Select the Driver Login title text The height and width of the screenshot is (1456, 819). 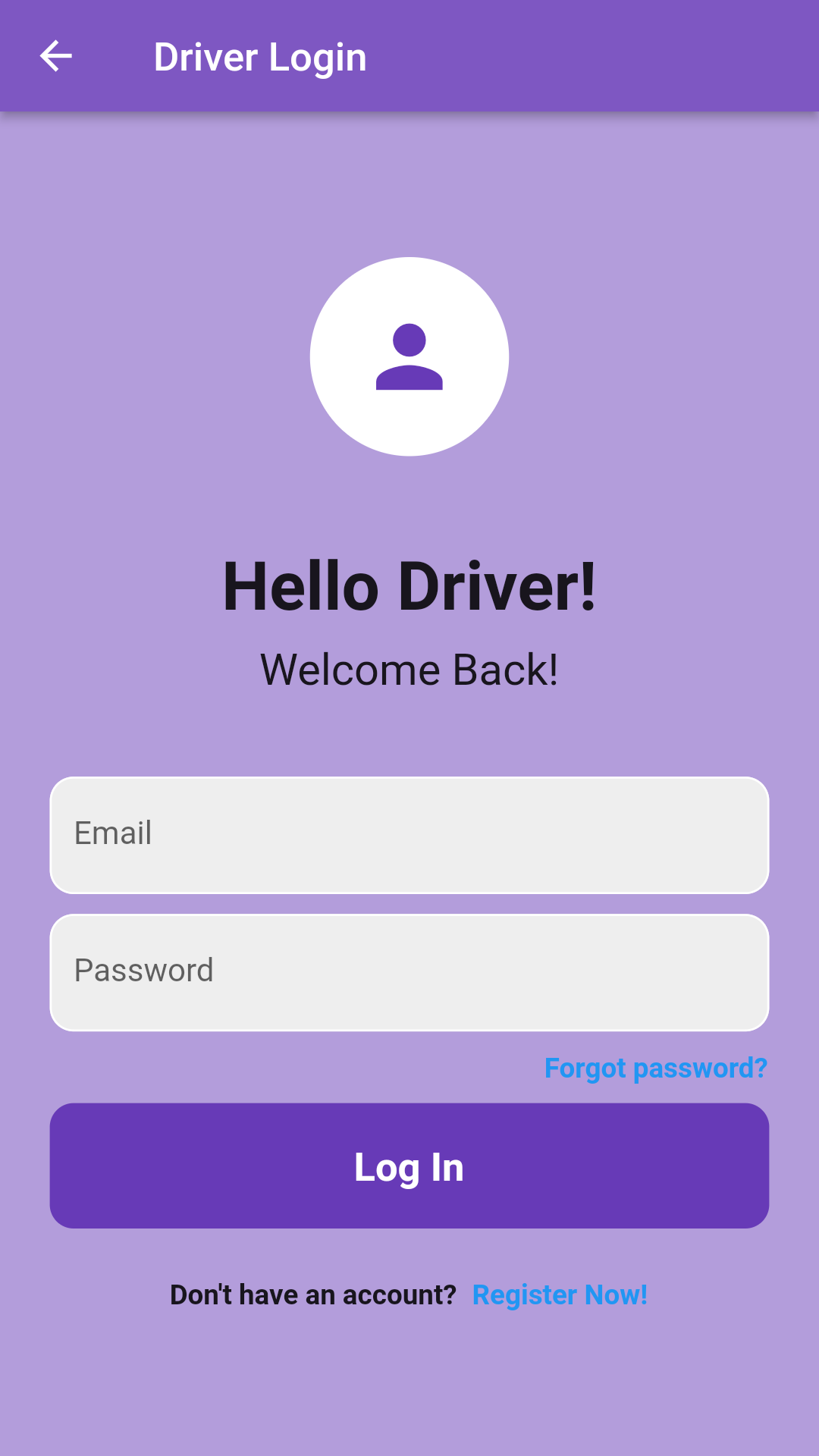(259, 55)
